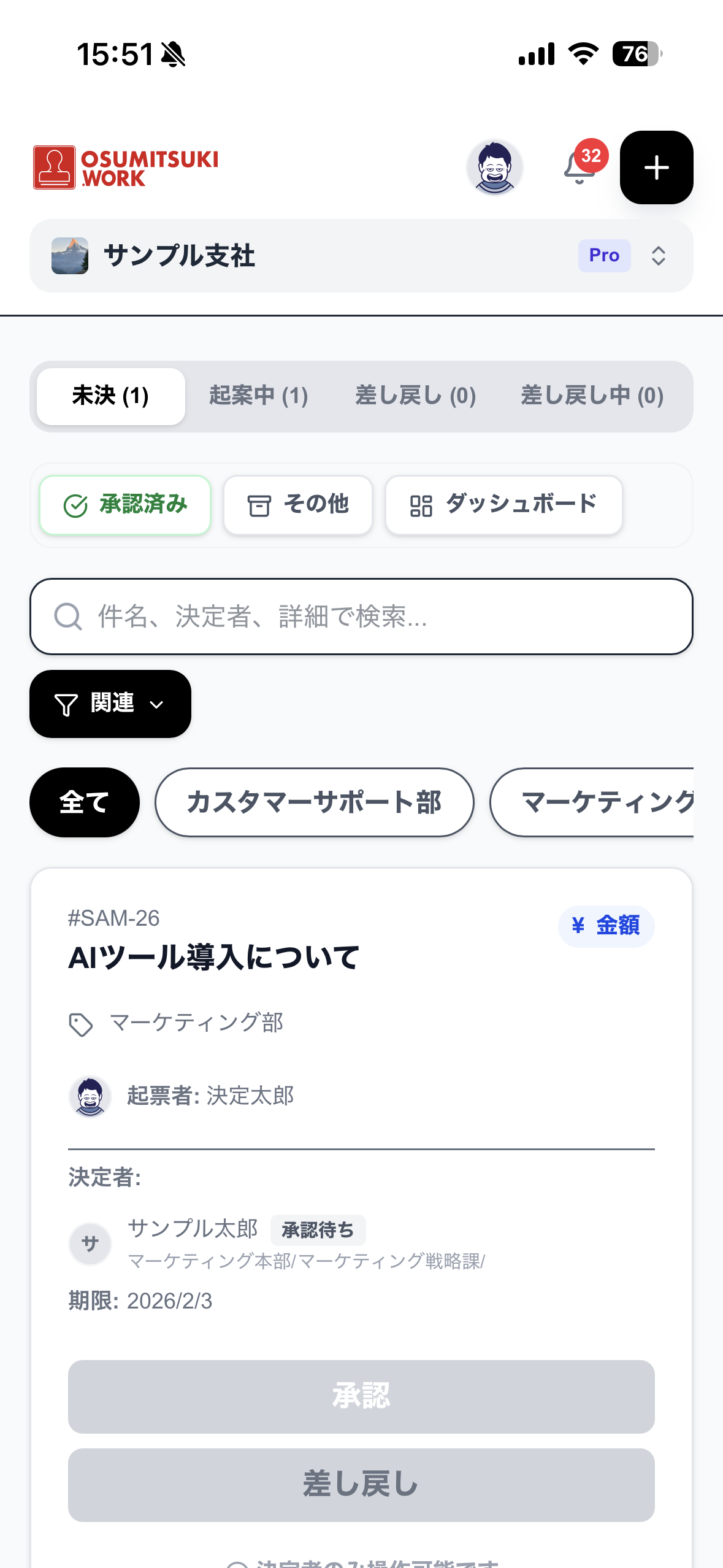Click the 差し戻し button below 承認
The image size is (723, 1568).
[x=361, y=1485]
